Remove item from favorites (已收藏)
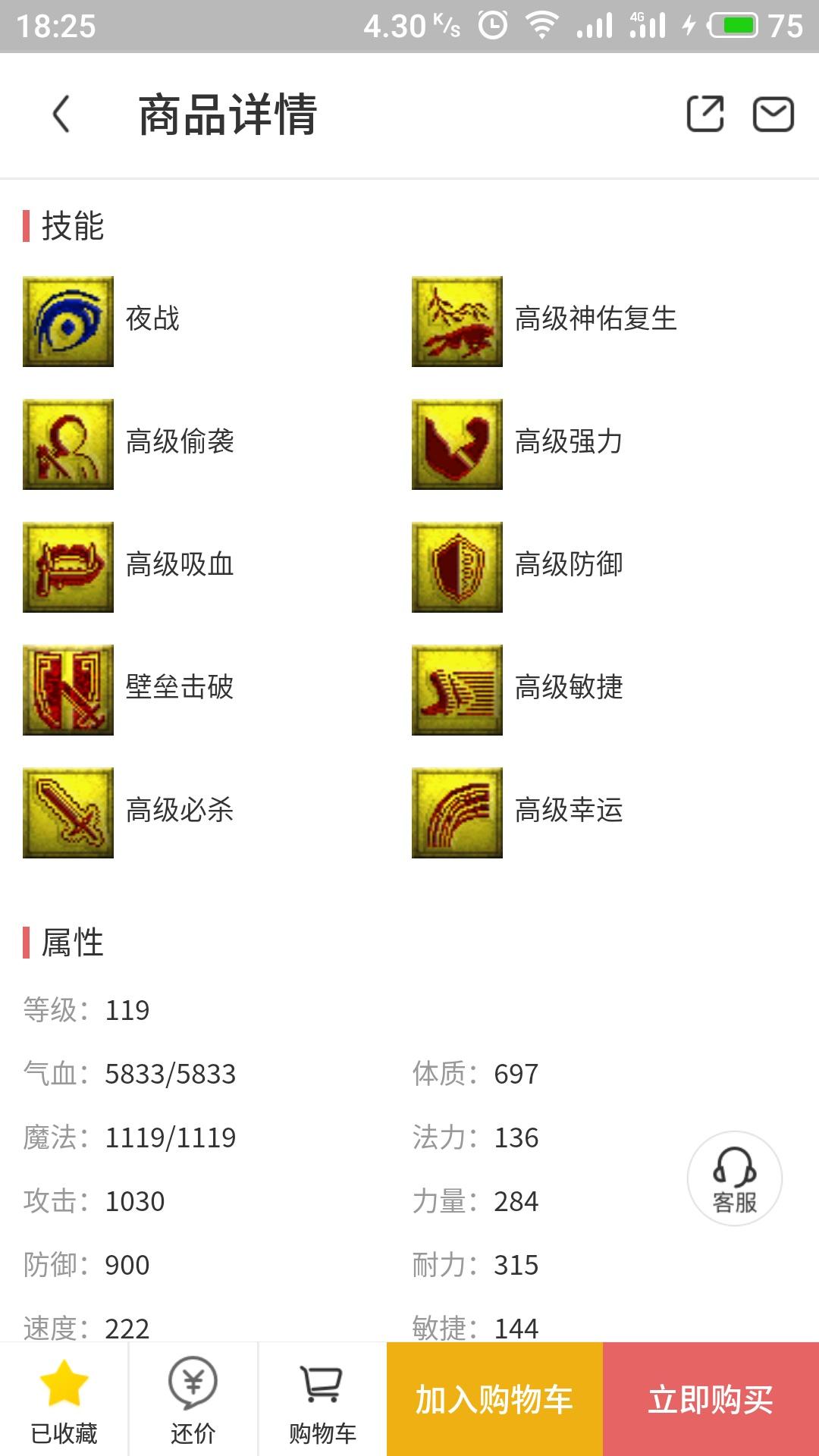 pyautogui.click(x=64, y=1399)
